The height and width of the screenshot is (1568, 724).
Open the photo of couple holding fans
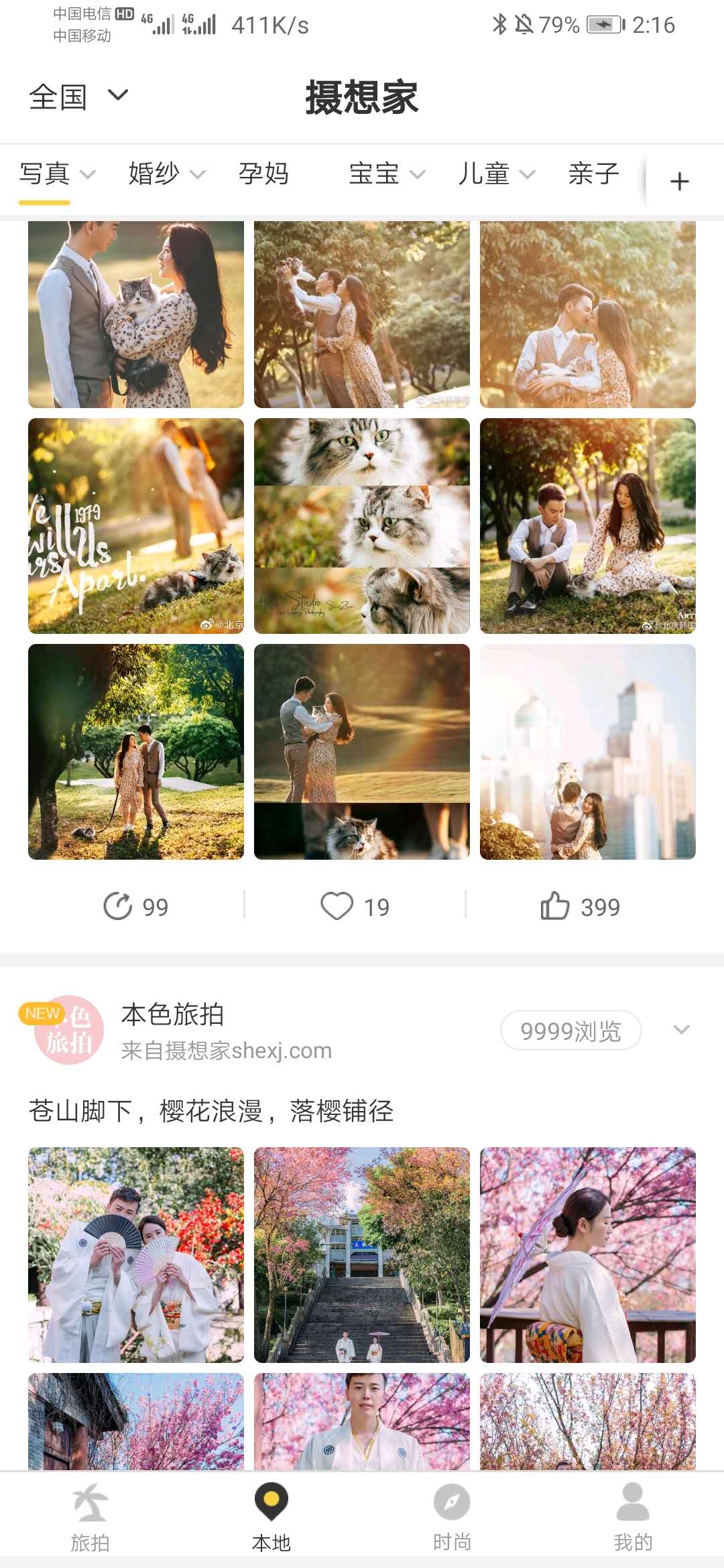136,1255
